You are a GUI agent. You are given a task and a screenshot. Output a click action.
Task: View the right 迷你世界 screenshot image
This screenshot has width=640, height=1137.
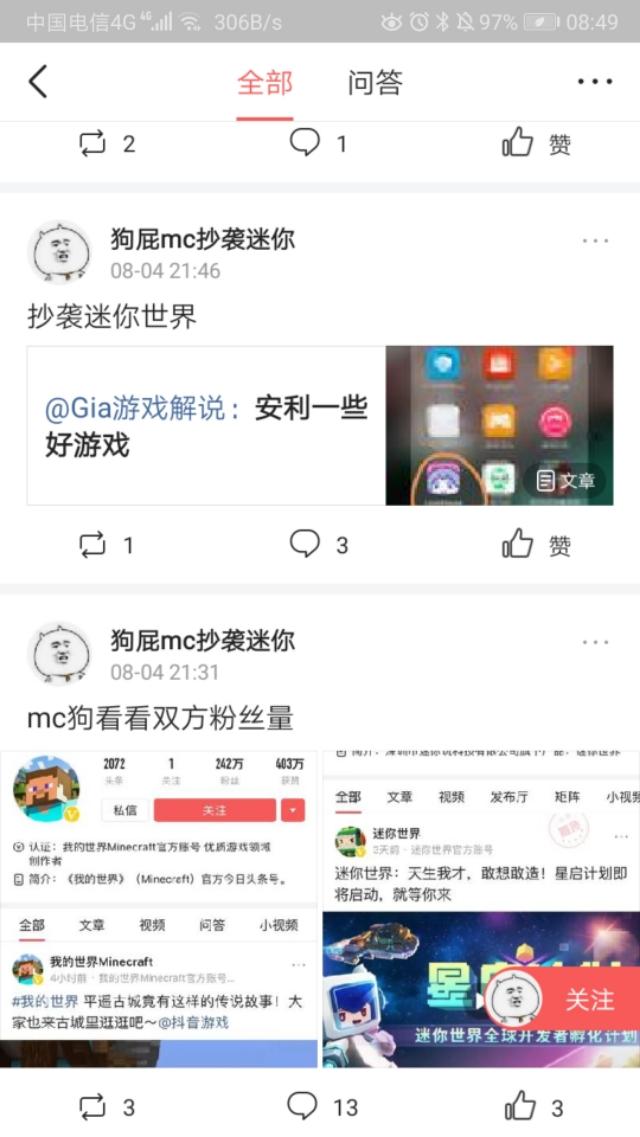[x=481, y=909]
